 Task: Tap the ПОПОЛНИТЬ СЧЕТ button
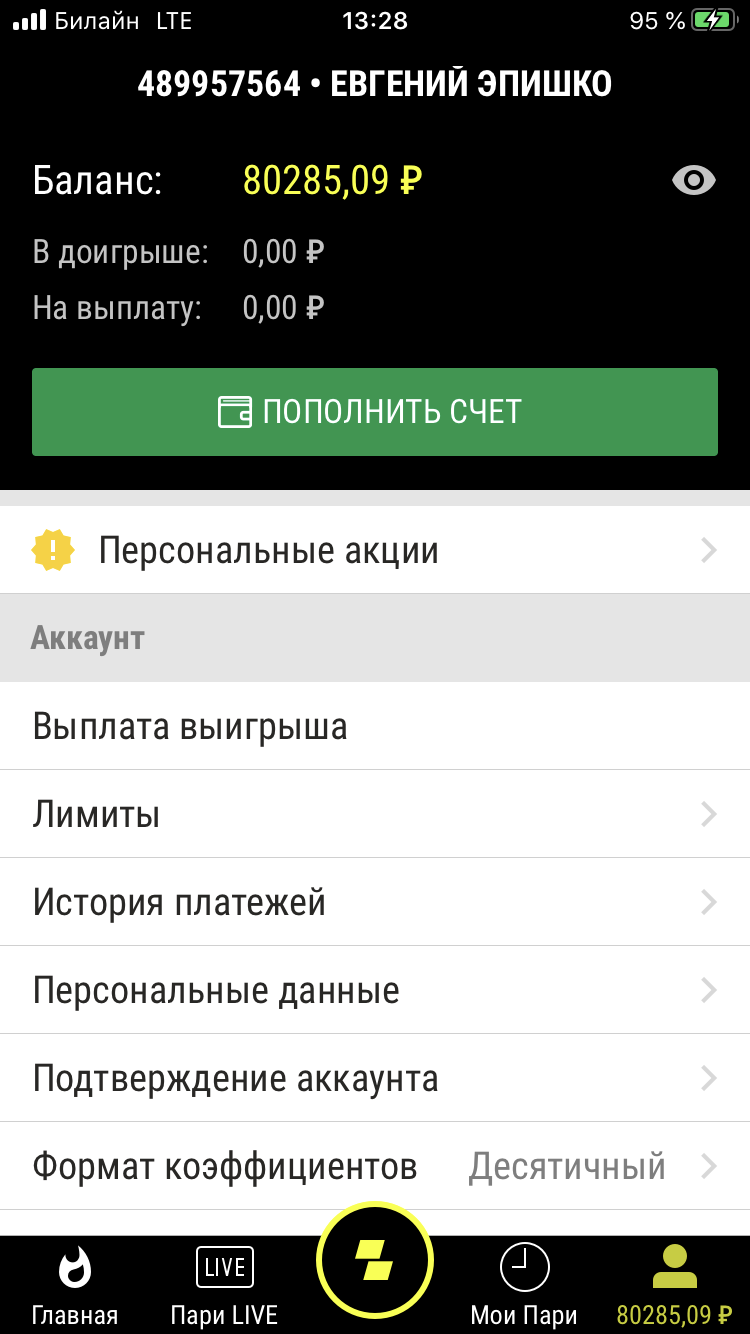point(375,412)
